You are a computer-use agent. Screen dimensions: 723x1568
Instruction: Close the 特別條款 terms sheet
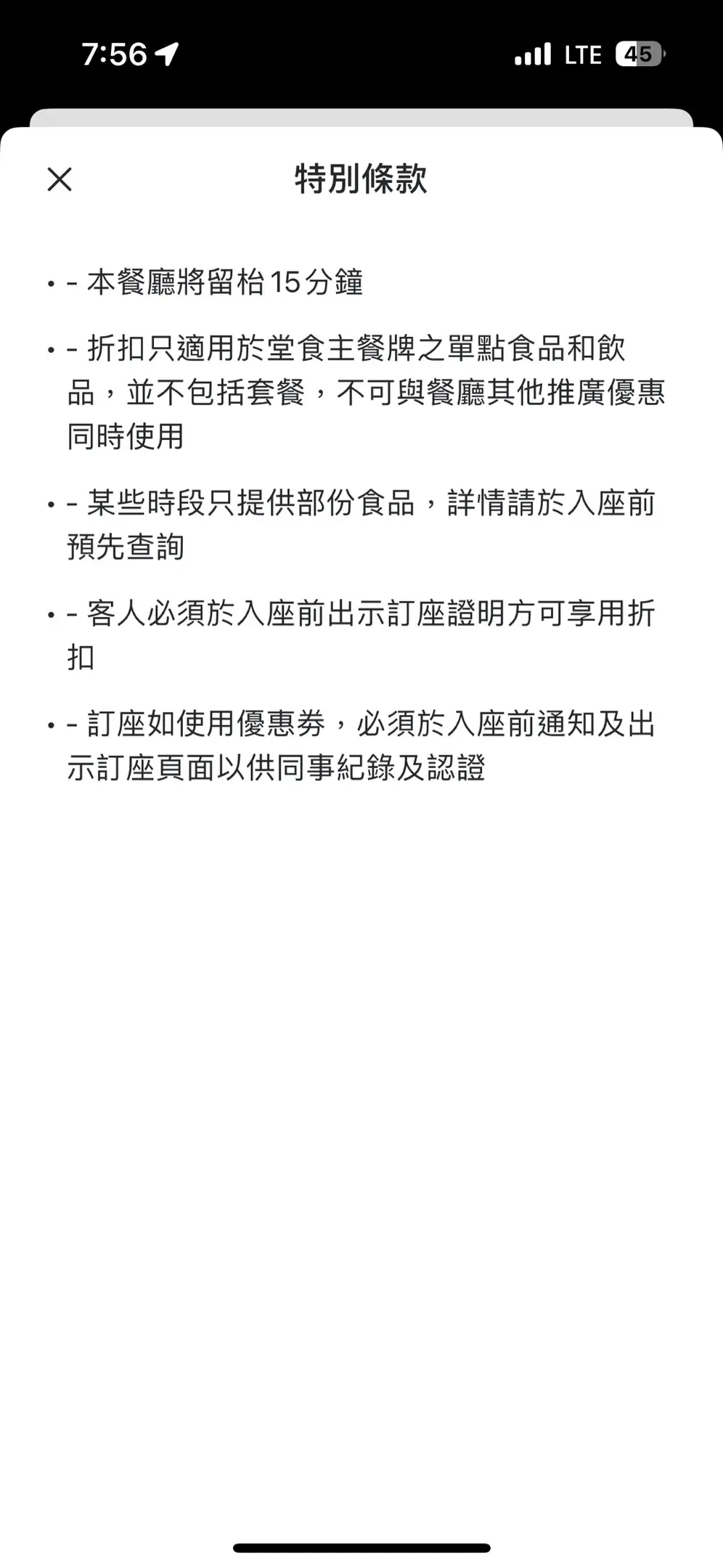click(x=60, y=179)
